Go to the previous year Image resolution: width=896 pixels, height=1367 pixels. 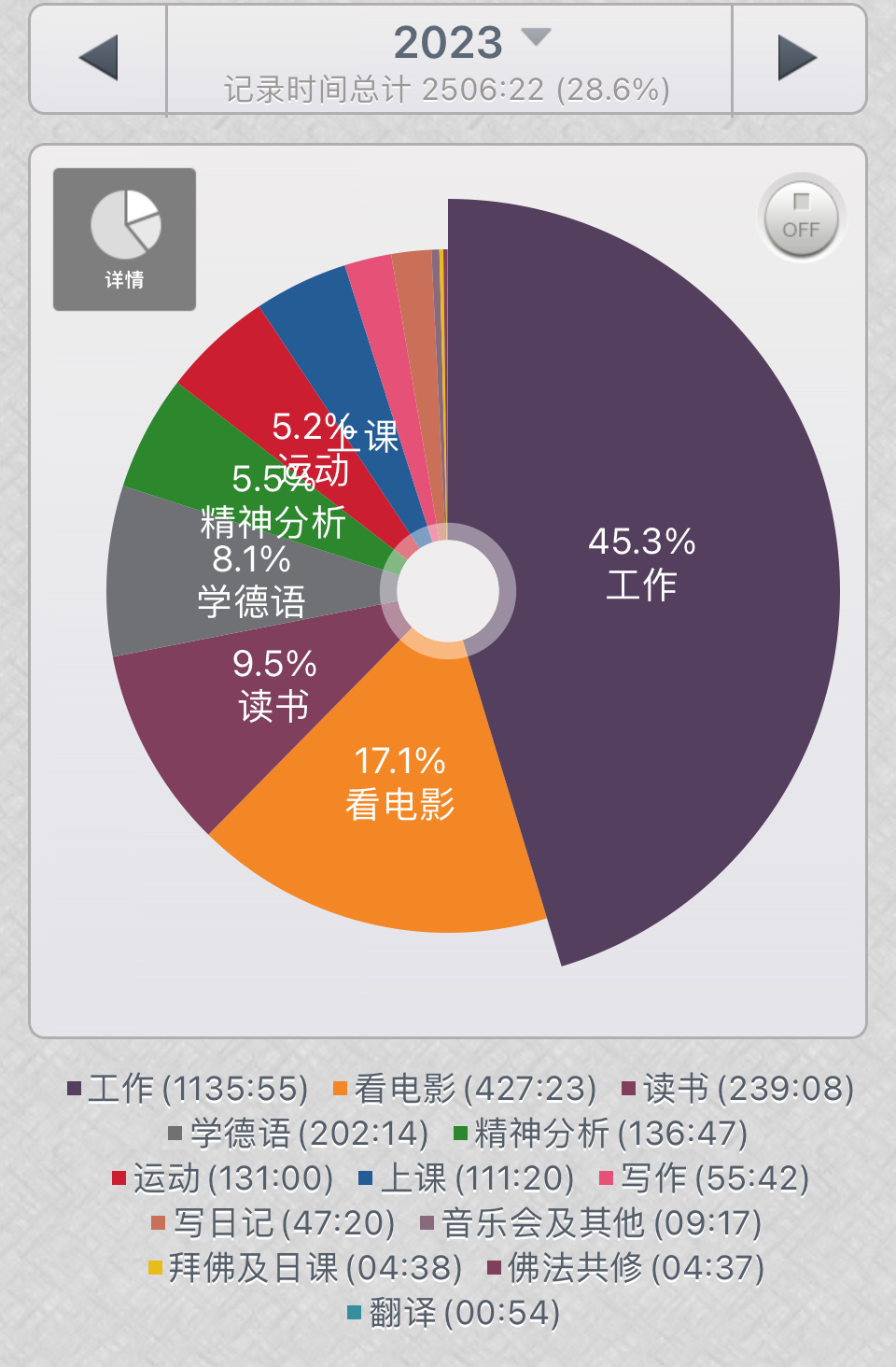click(x=98, y=59)
